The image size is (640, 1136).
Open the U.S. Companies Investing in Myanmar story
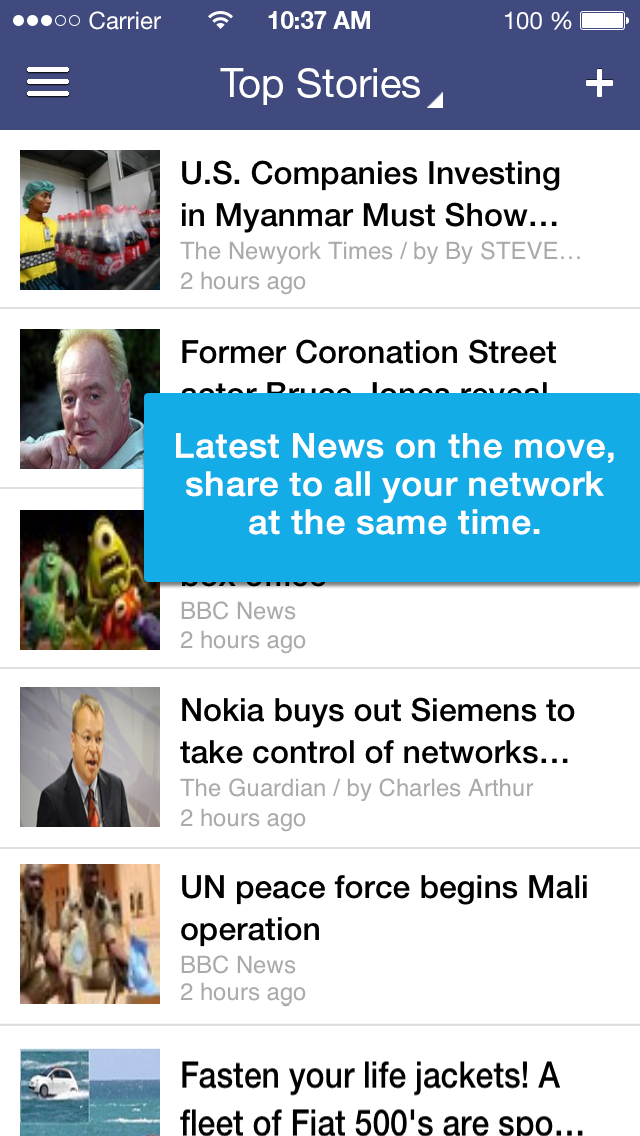tap(370, 195)
